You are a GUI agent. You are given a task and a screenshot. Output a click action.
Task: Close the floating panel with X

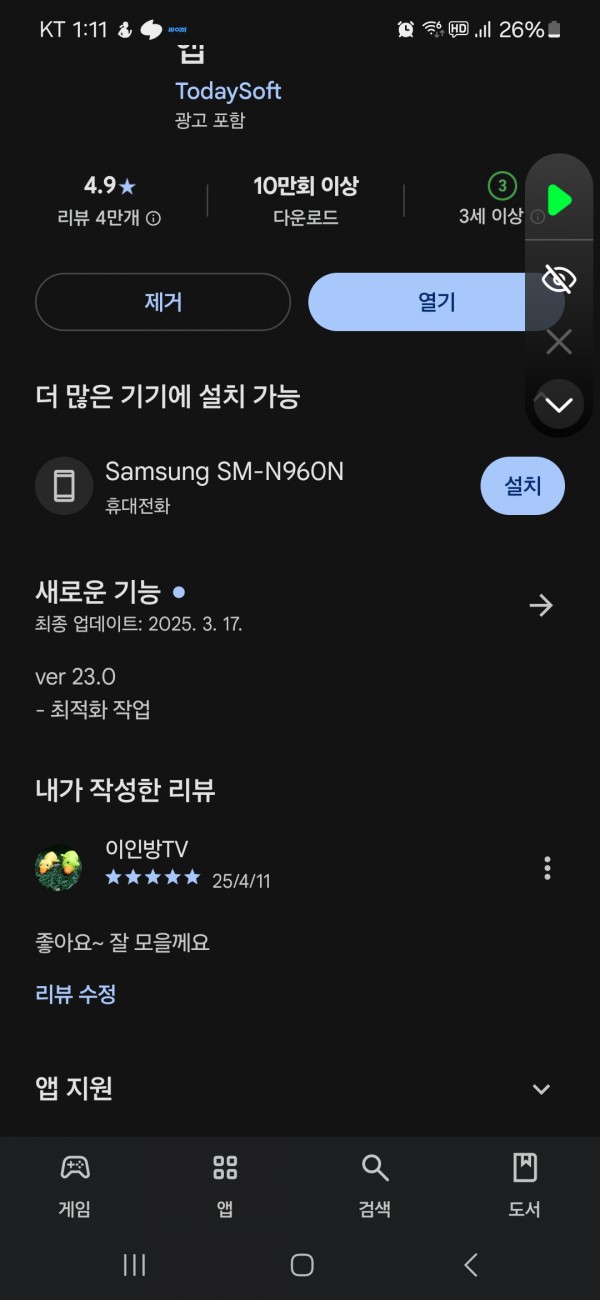559,342
